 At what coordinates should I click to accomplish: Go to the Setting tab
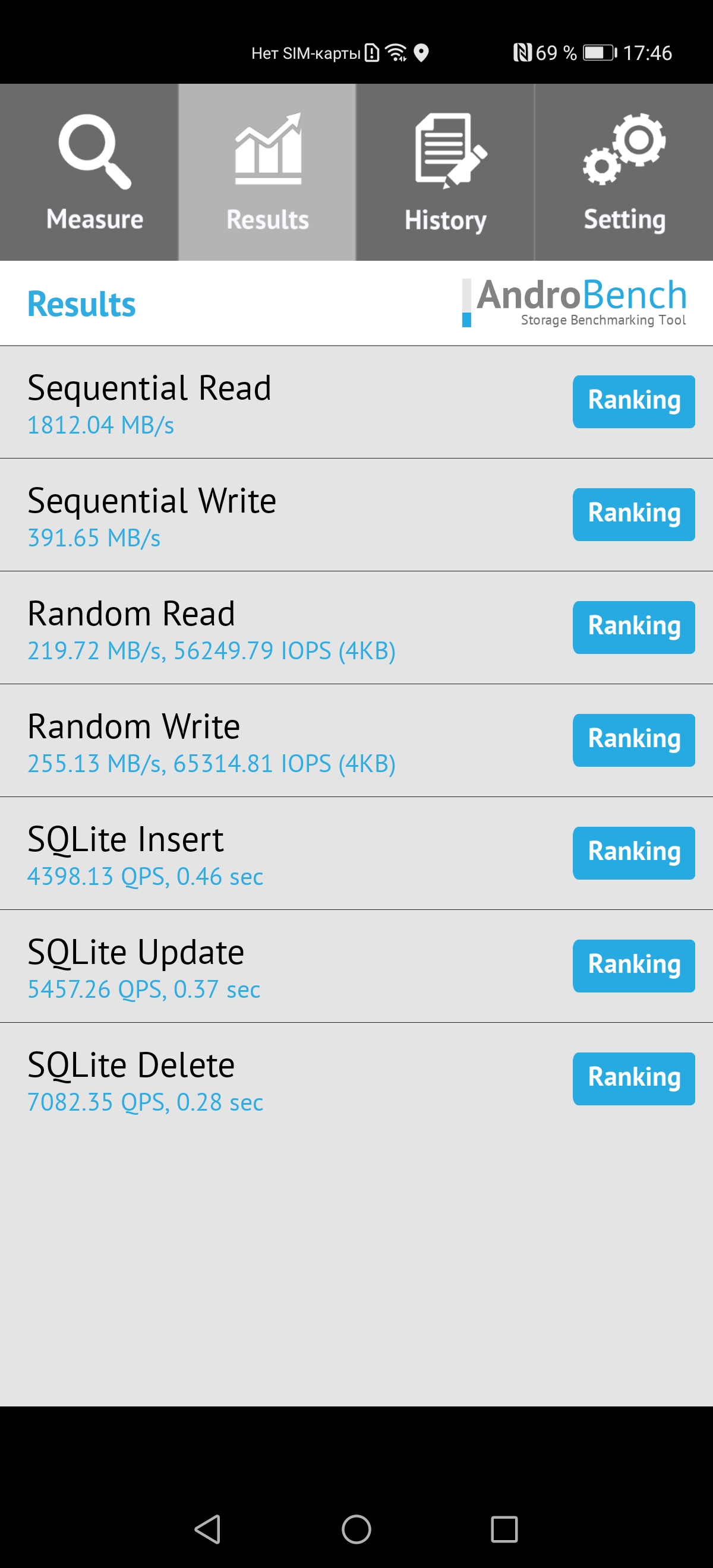(x=624, y=172)
